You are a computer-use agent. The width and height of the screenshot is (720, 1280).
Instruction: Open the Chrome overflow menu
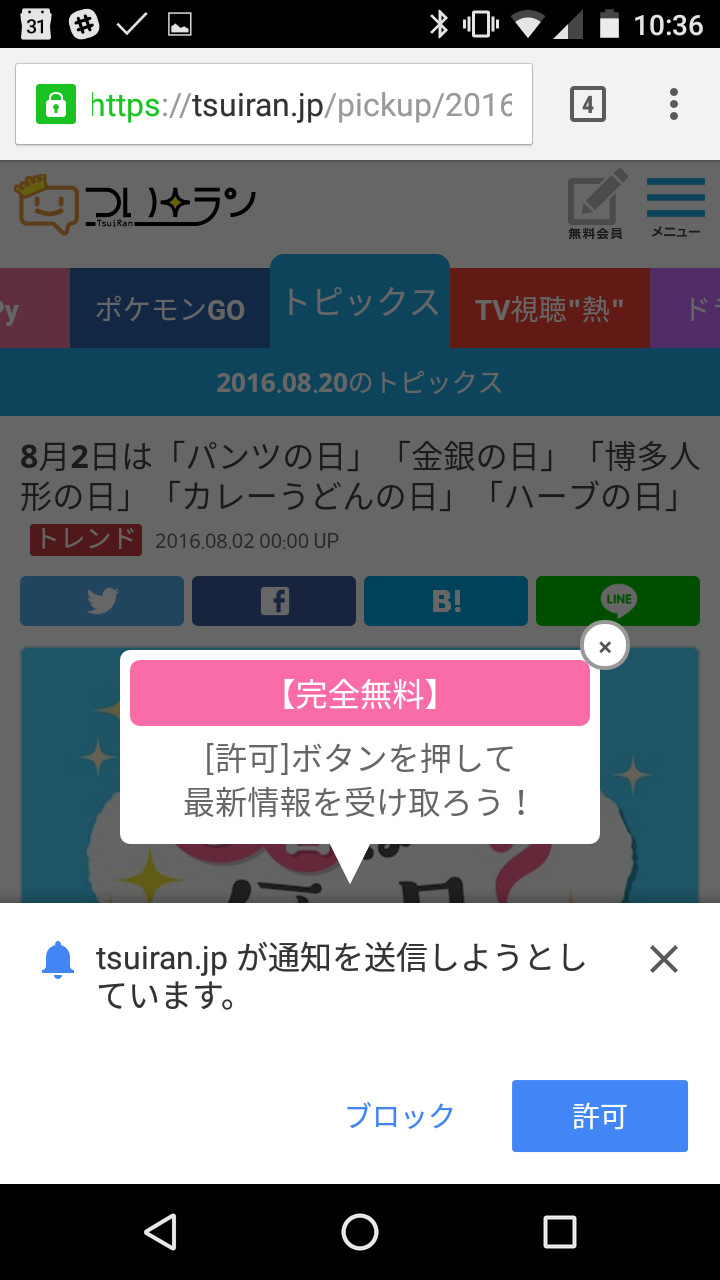[674, 104]
